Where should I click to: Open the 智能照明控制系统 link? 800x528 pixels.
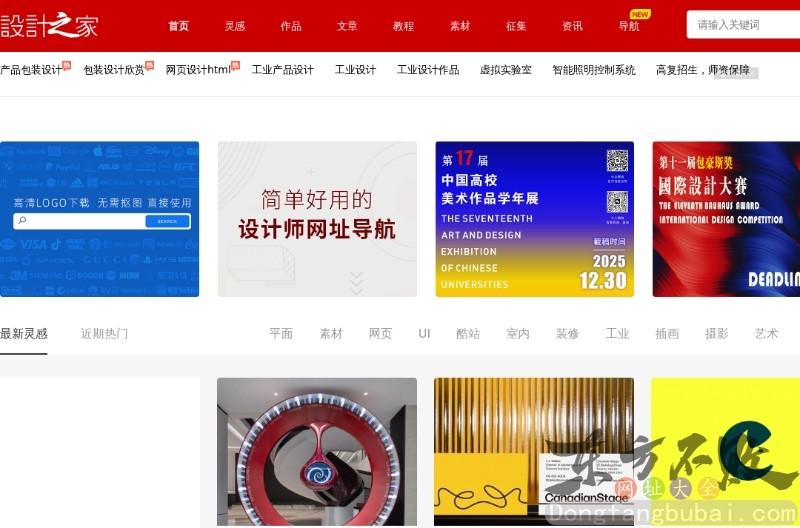pos(594,70)
